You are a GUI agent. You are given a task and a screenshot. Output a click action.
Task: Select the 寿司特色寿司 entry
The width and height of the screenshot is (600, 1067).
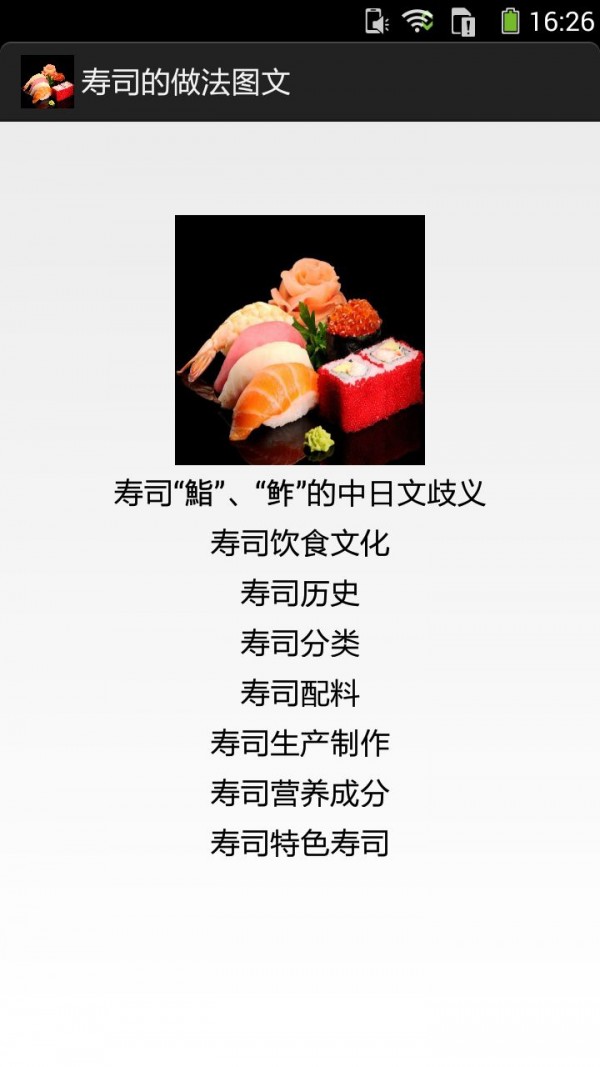(x=300, y=843)
